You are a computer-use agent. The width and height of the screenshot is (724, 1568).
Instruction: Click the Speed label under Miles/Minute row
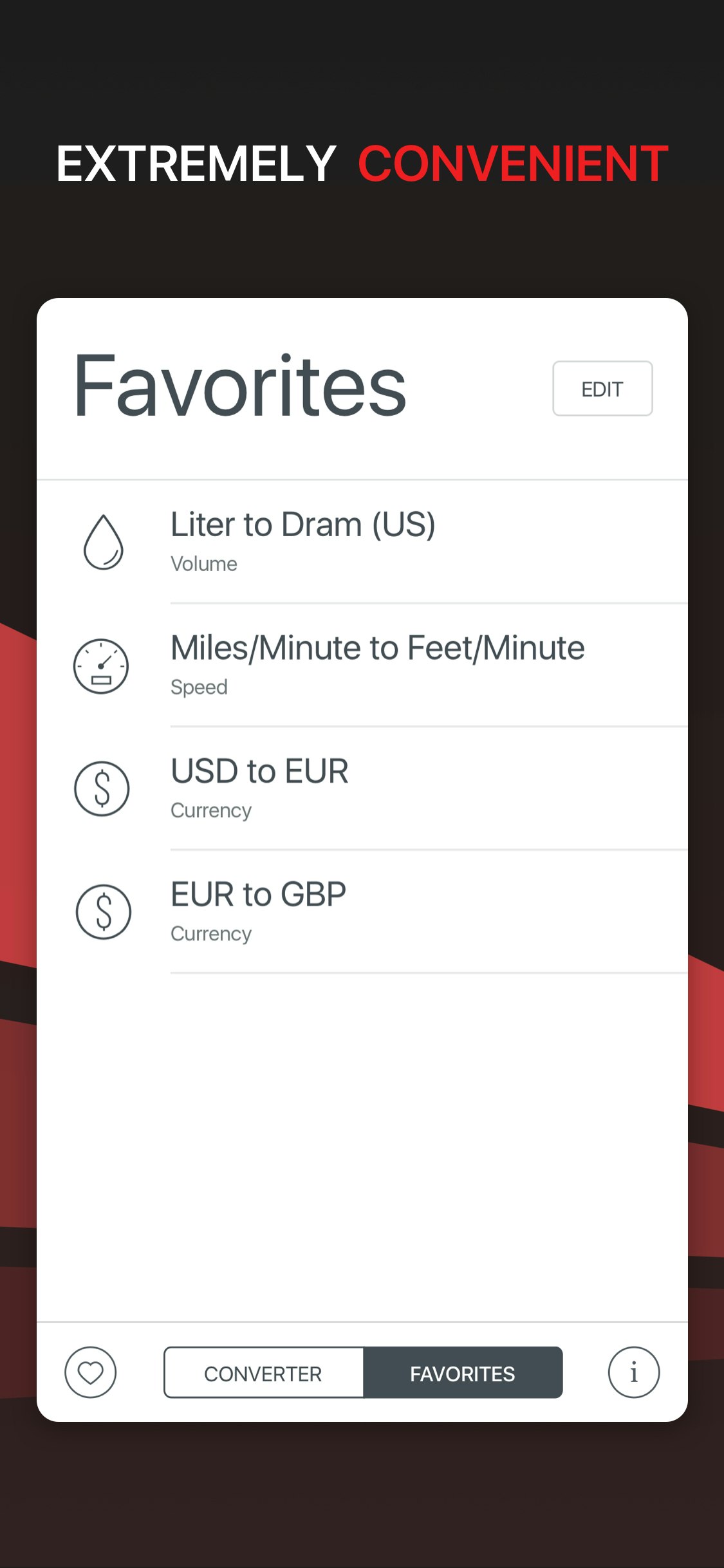point(199,686)
